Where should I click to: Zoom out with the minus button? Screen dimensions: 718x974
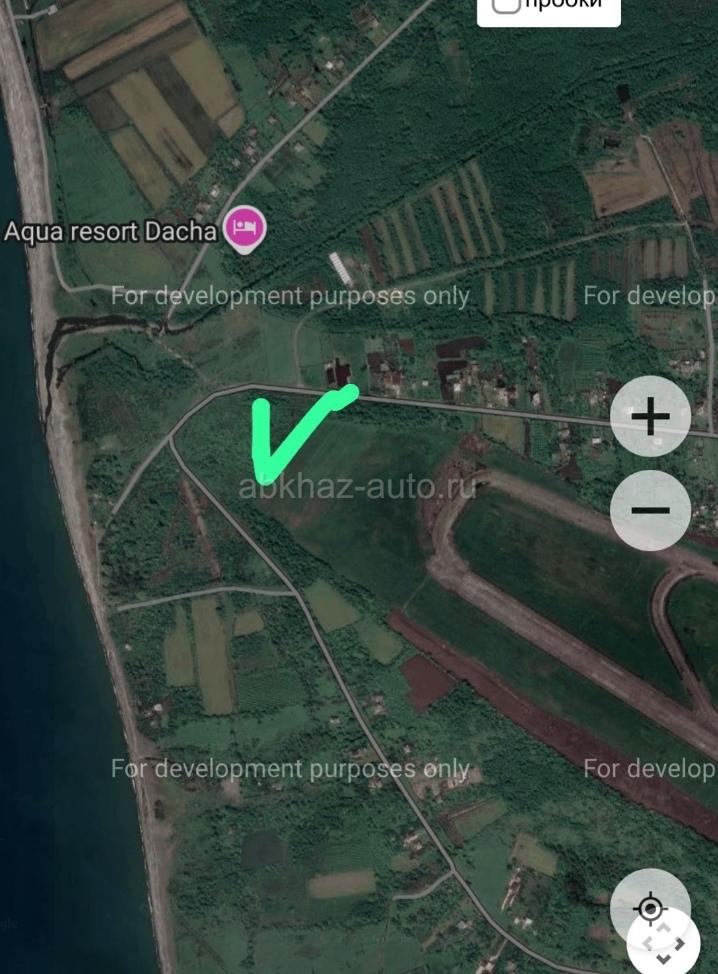650,510
